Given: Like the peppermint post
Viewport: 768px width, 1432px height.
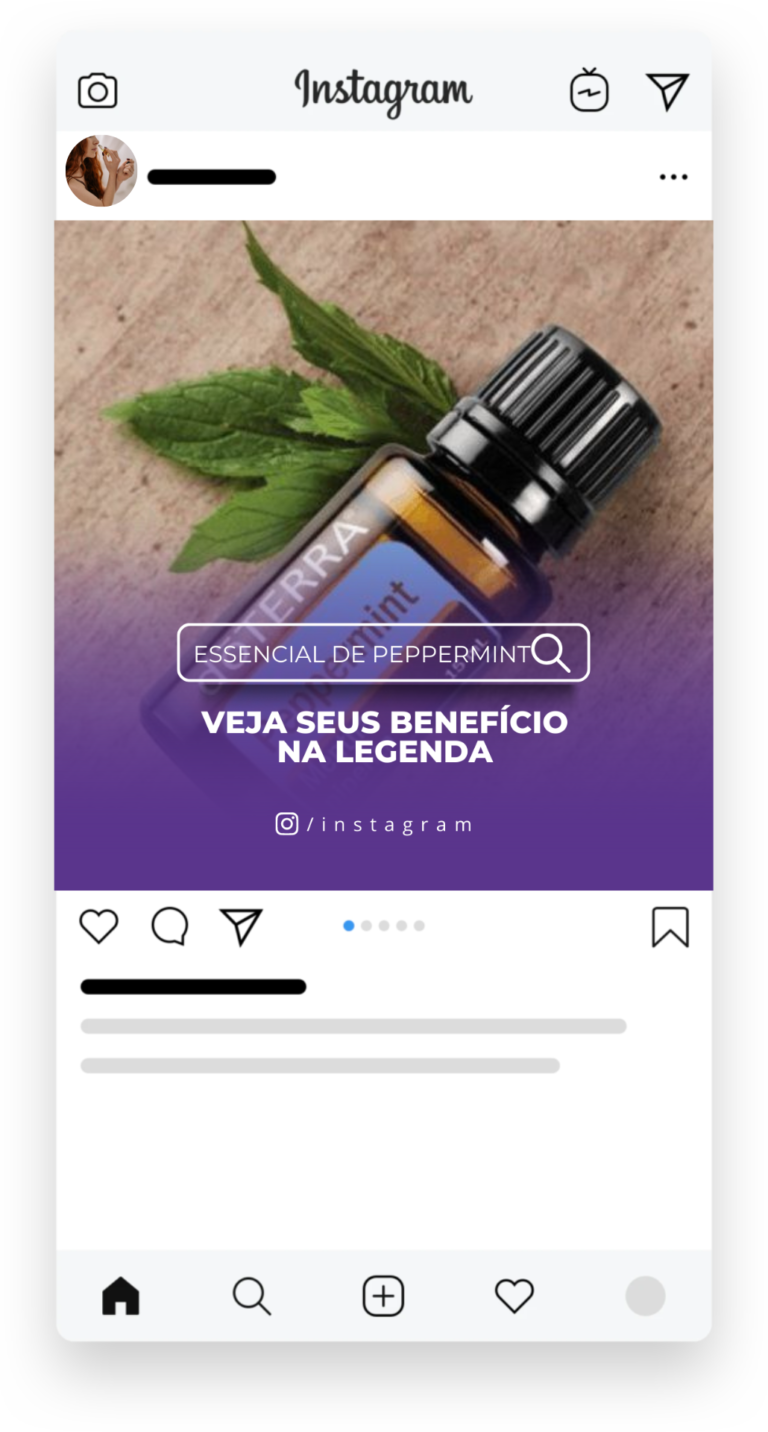Looking at the screenshot, I should tap(98, 926).
